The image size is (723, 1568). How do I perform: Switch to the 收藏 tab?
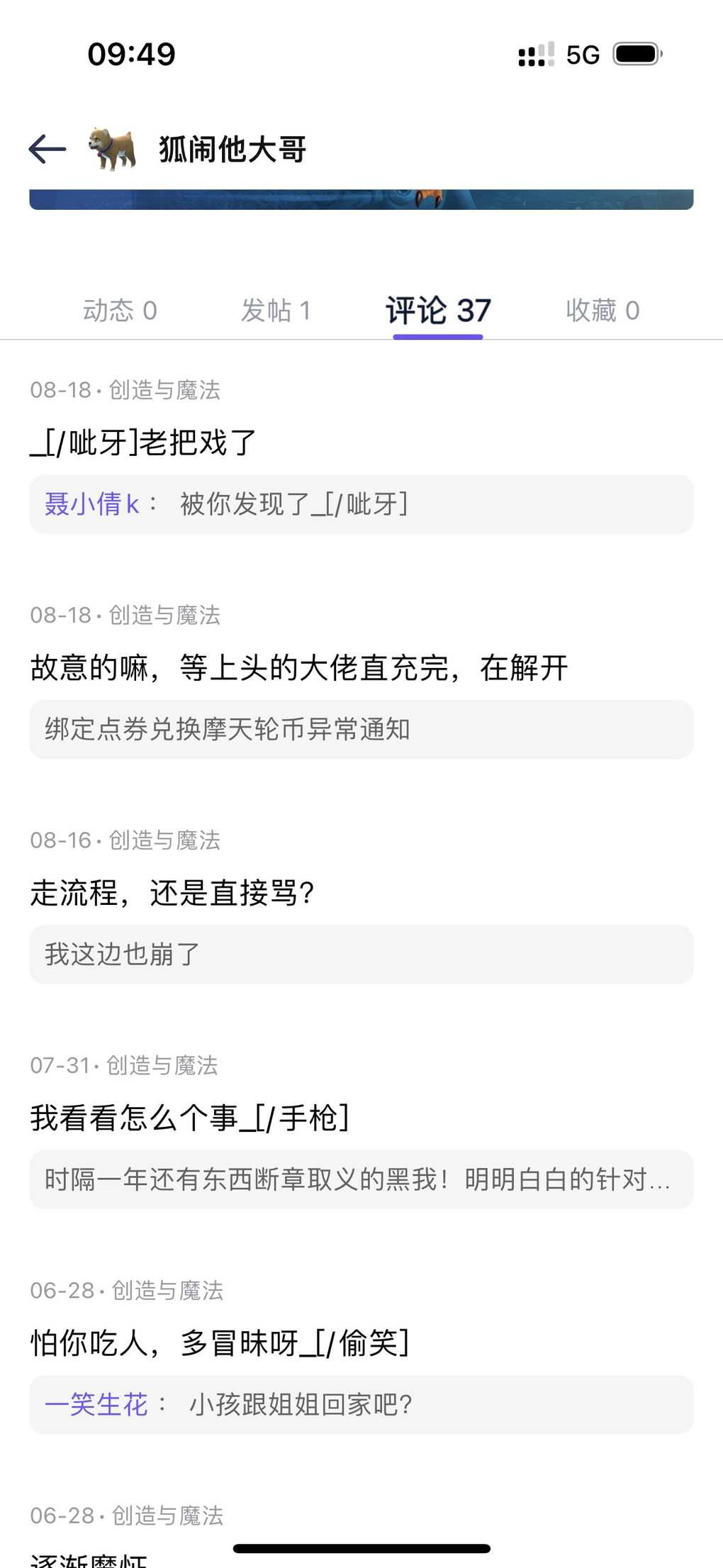coord(602,311)
